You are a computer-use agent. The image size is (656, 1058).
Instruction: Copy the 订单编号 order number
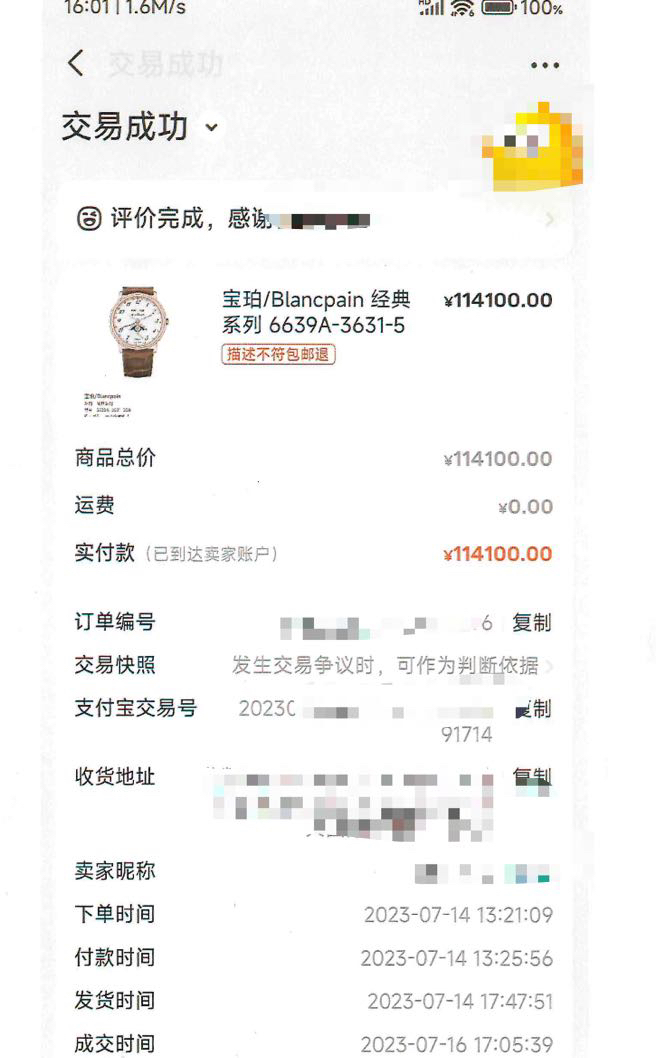tap(531, 622)
